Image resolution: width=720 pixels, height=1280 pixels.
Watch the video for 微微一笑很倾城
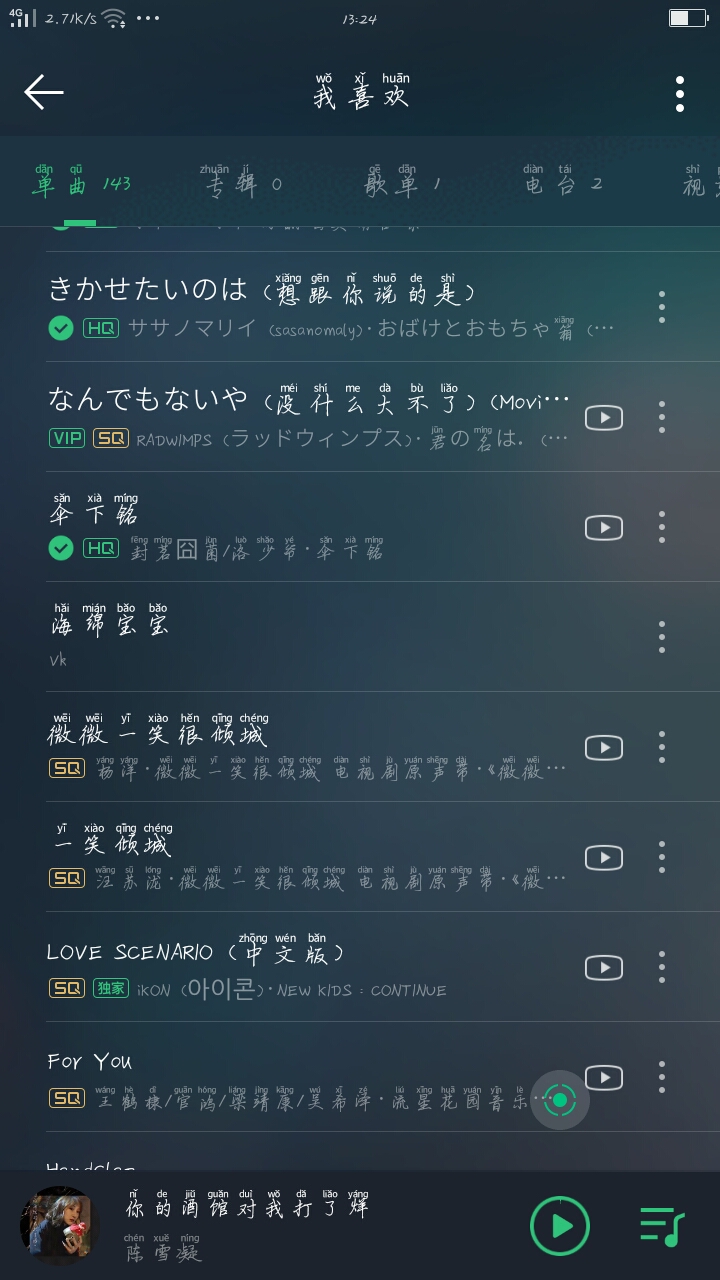604,747
